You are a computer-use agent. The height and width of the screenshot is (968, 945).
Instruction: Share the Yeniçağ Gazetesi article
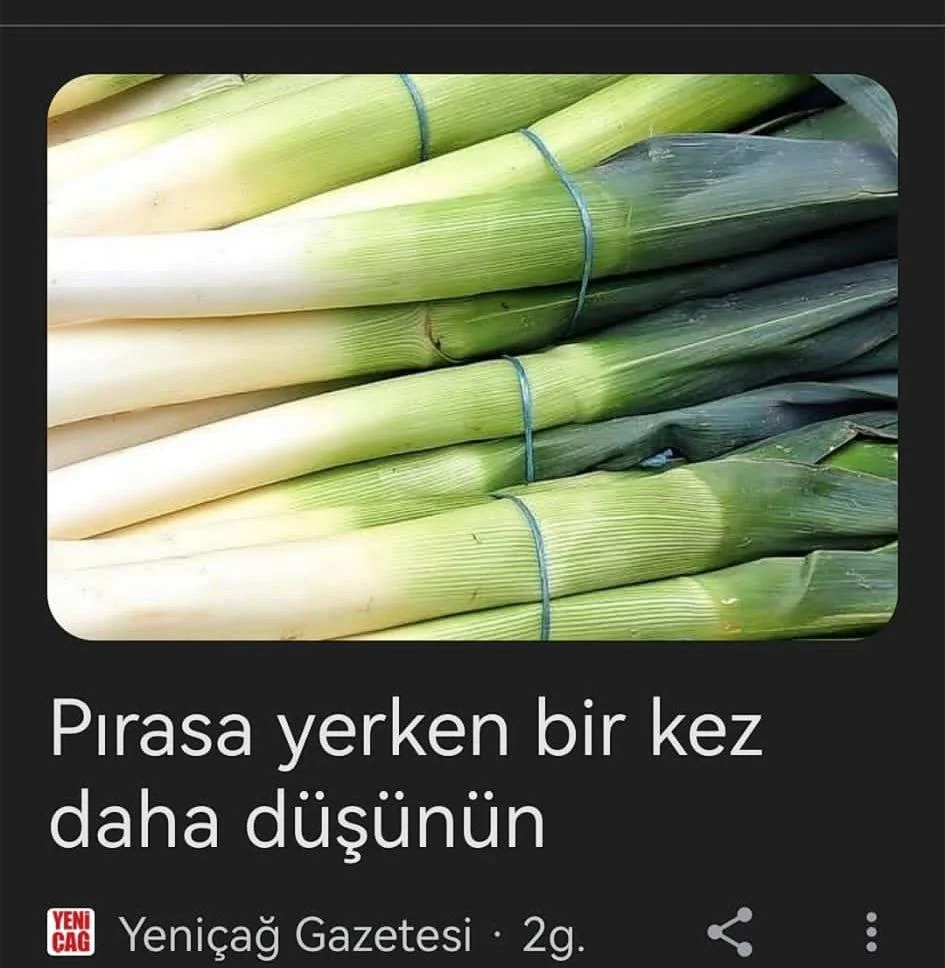coord(729,932)
